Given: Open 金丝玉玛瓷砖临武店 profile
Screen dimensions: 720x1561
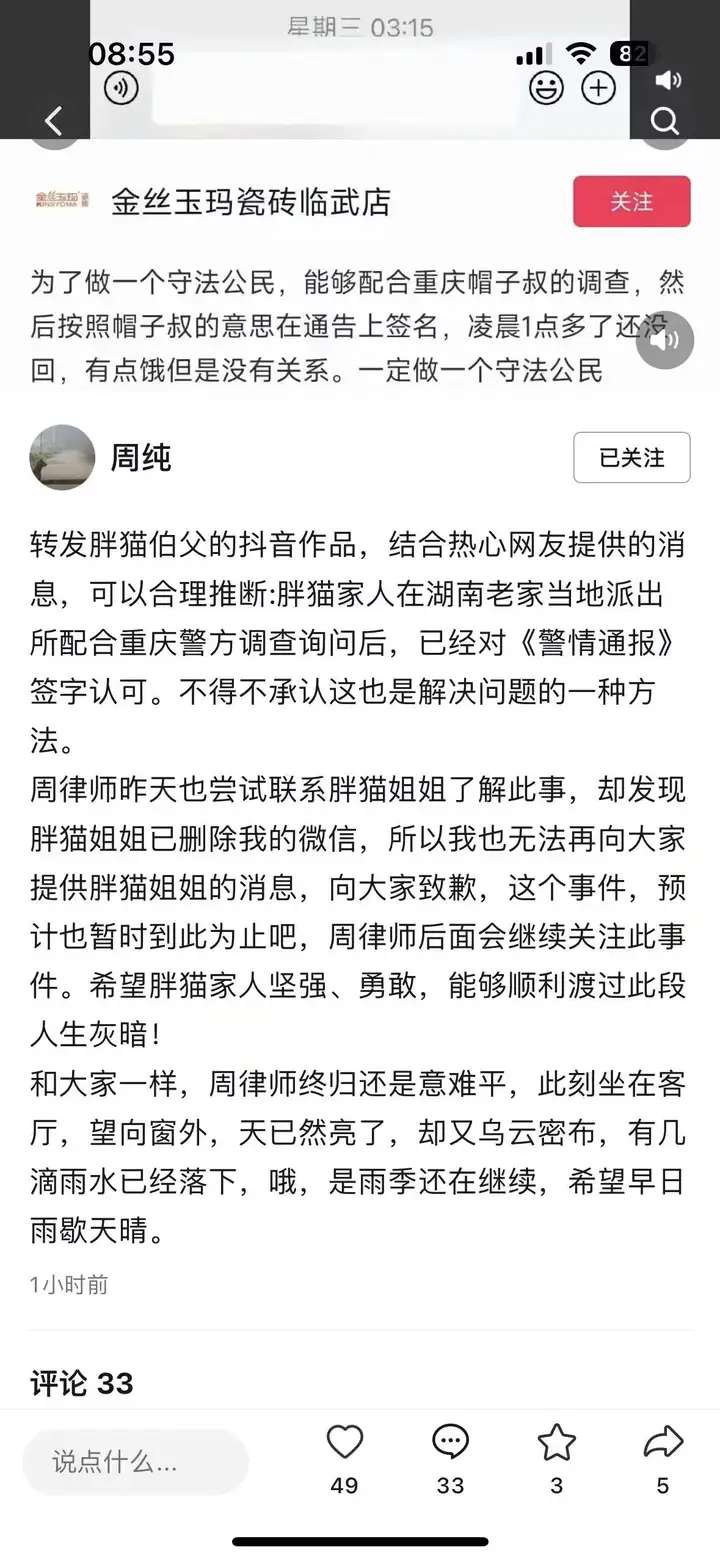Looking at the screenshot, I should tap(250, 201).
